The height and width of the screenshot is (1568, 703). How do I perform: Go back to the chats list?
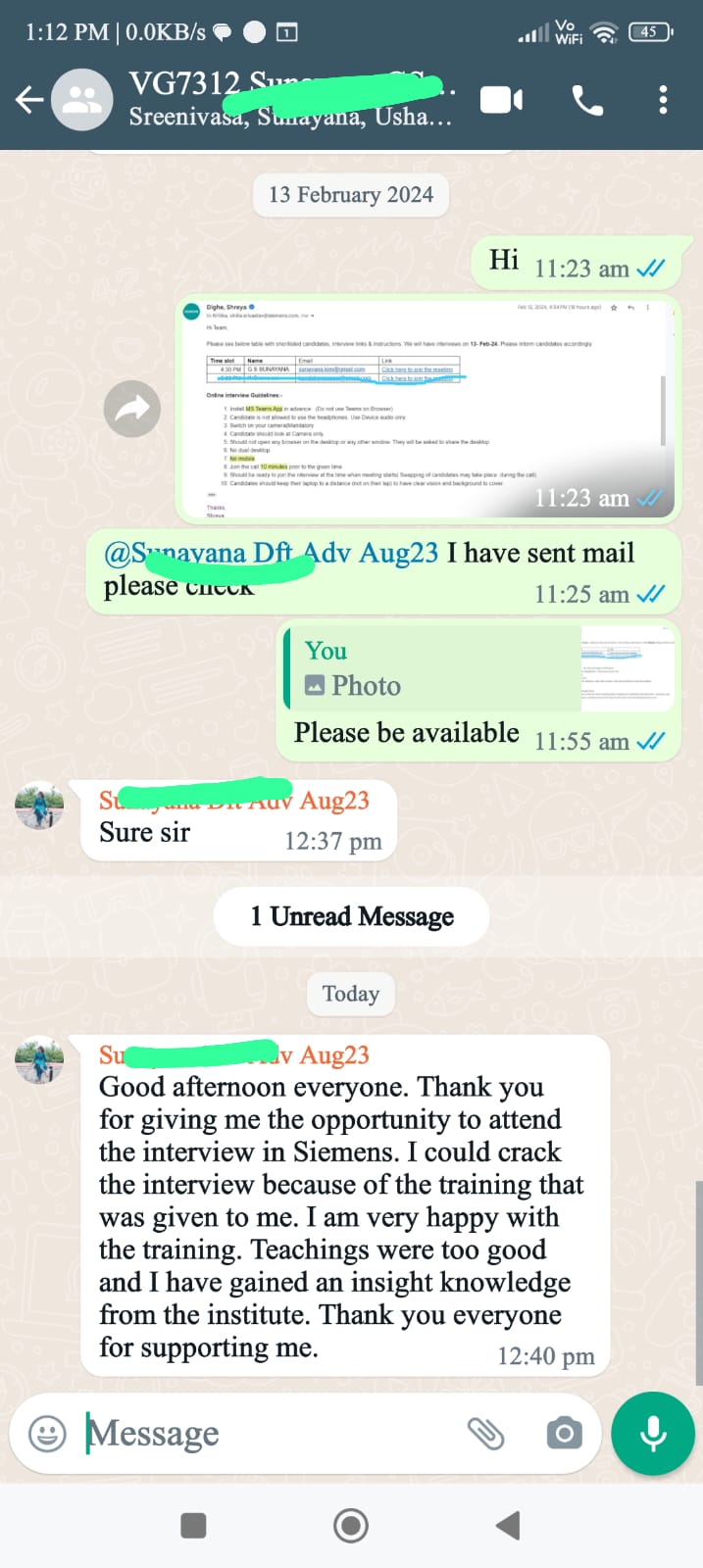(29, 99)
